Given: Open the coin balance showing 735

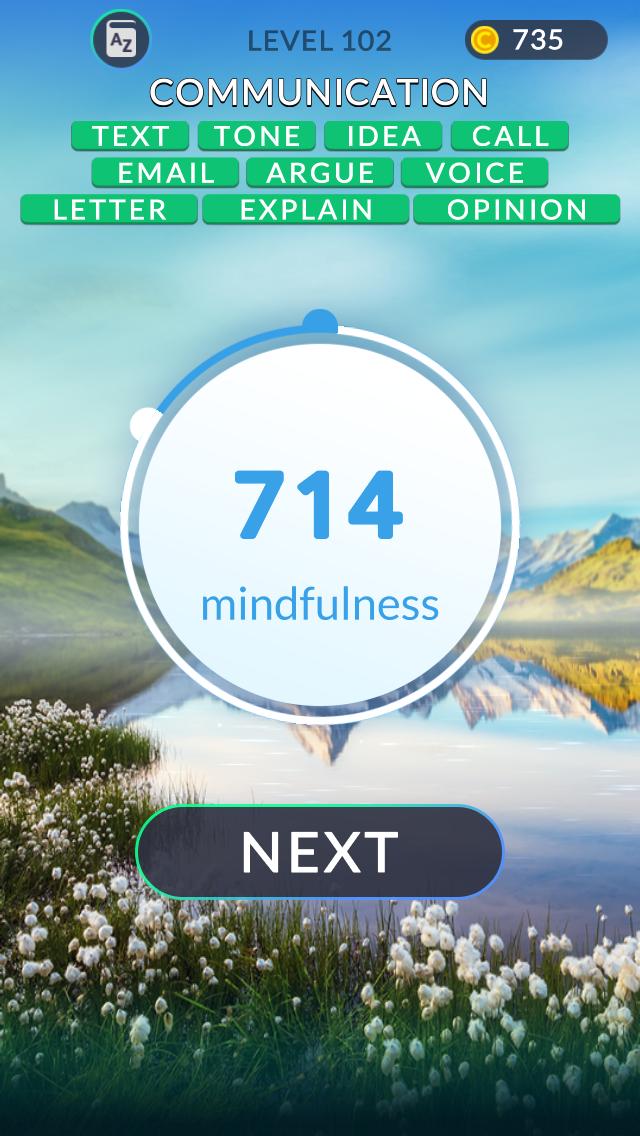Looking at the screenshot, I should click(536, 40).
